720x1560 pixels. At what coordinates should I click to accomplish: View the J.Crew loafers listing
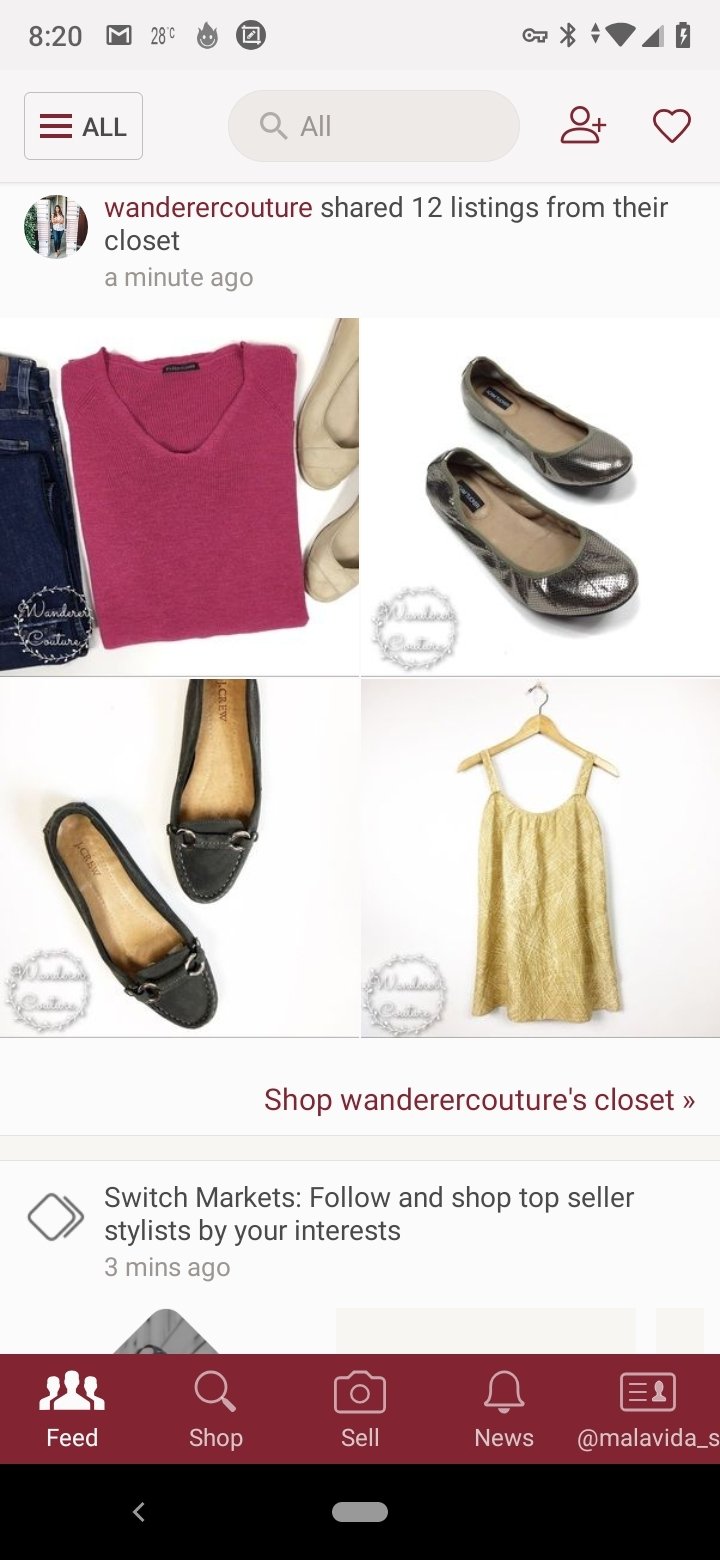point(179,858)
